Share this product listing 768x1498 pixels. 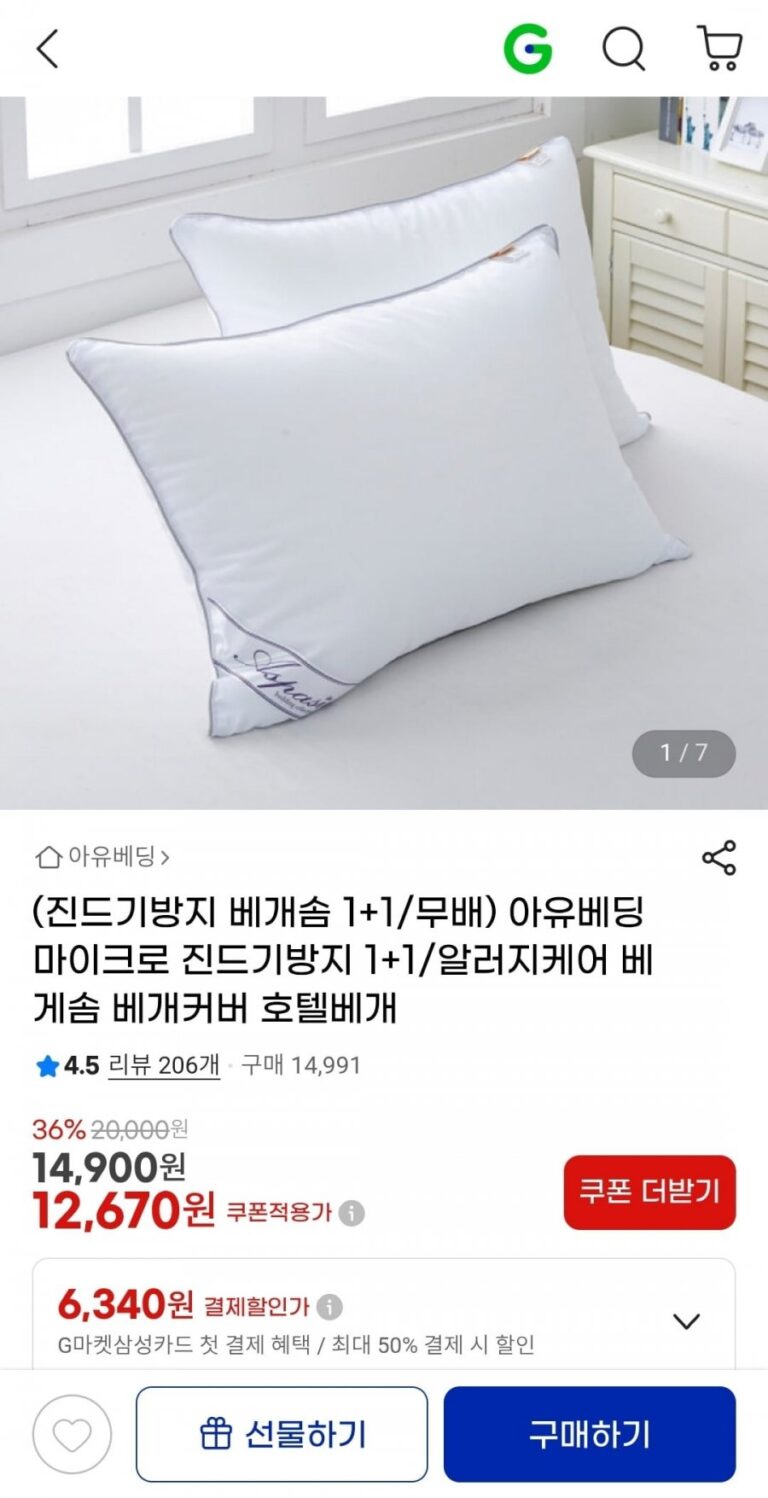pos(718,858)
